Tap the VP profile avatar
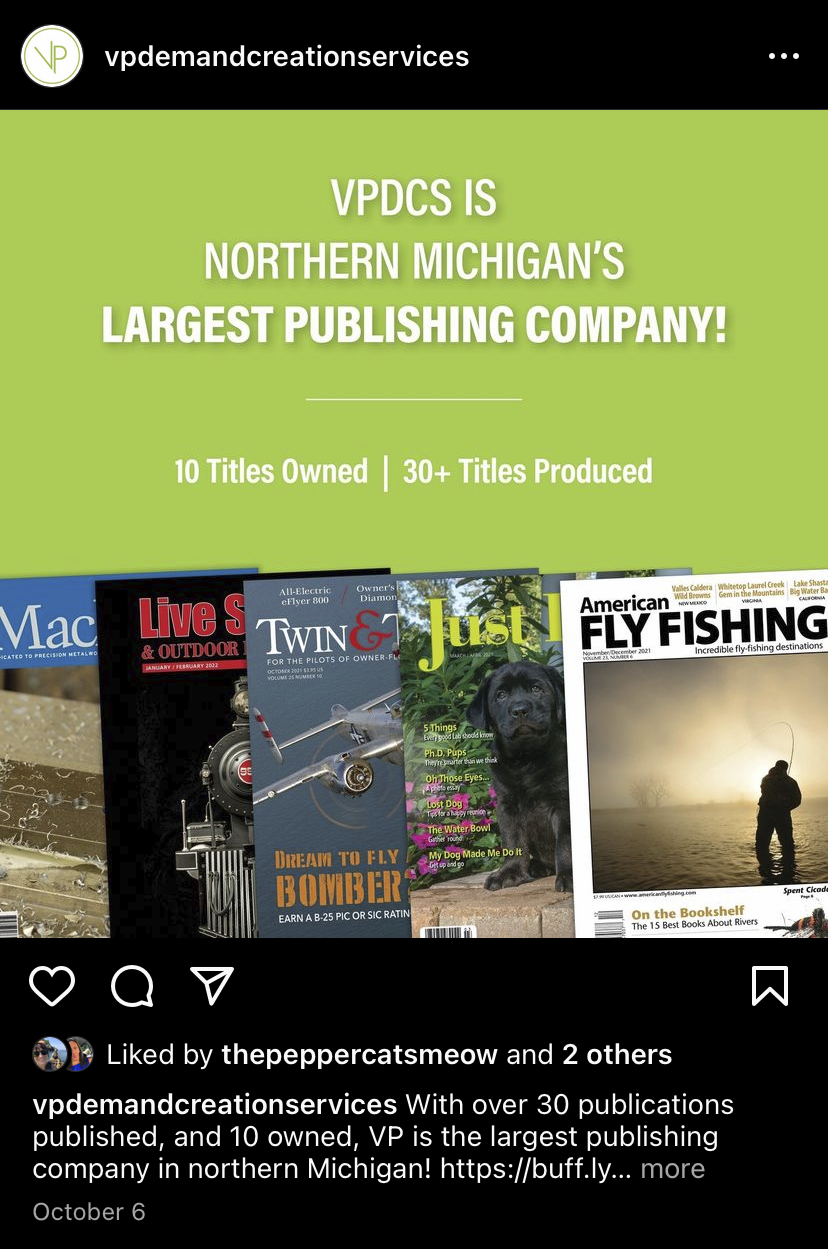This screenshot has width=828, height=1249. (52, 57)
